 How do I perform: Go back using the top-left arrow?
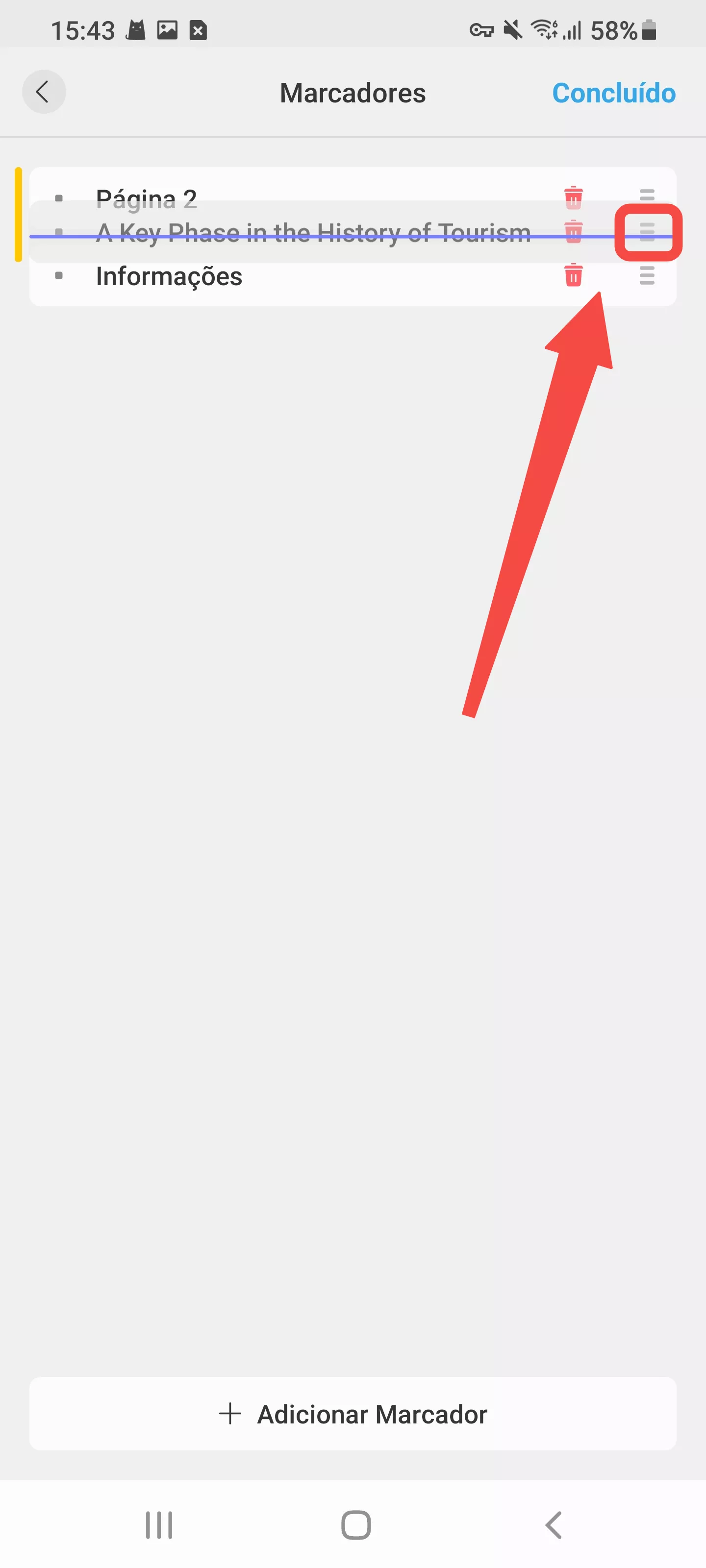[x=43, y=93]
